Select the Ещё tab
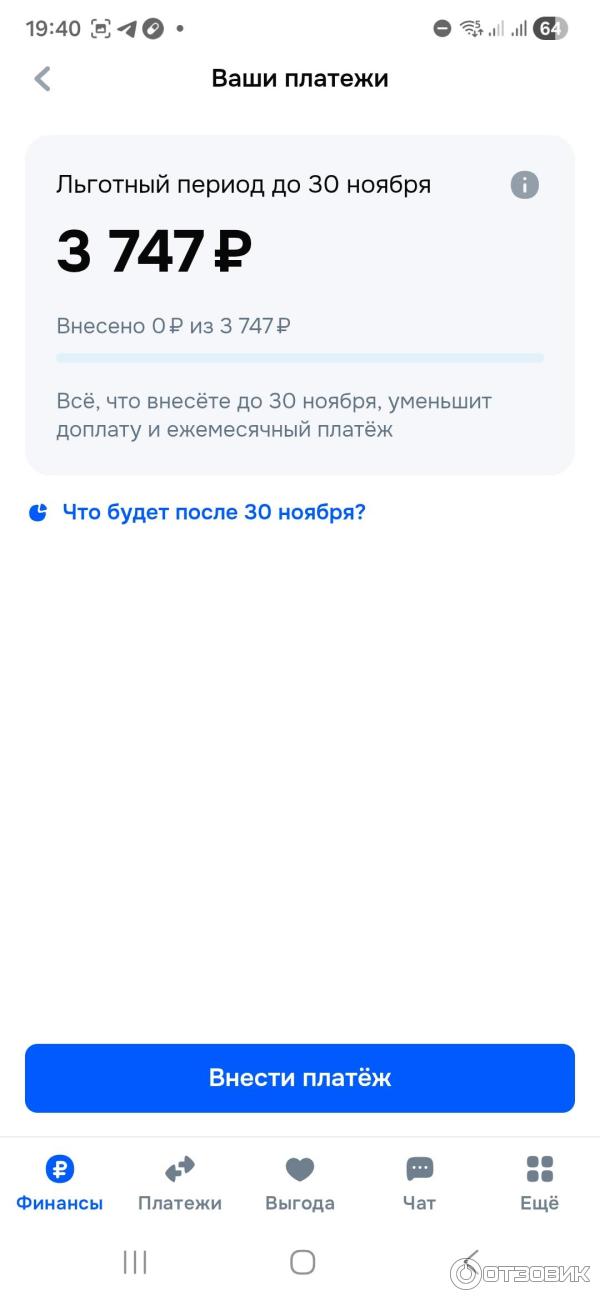This screenshot has height=1300, width=600. click(x=539, y=1183)
